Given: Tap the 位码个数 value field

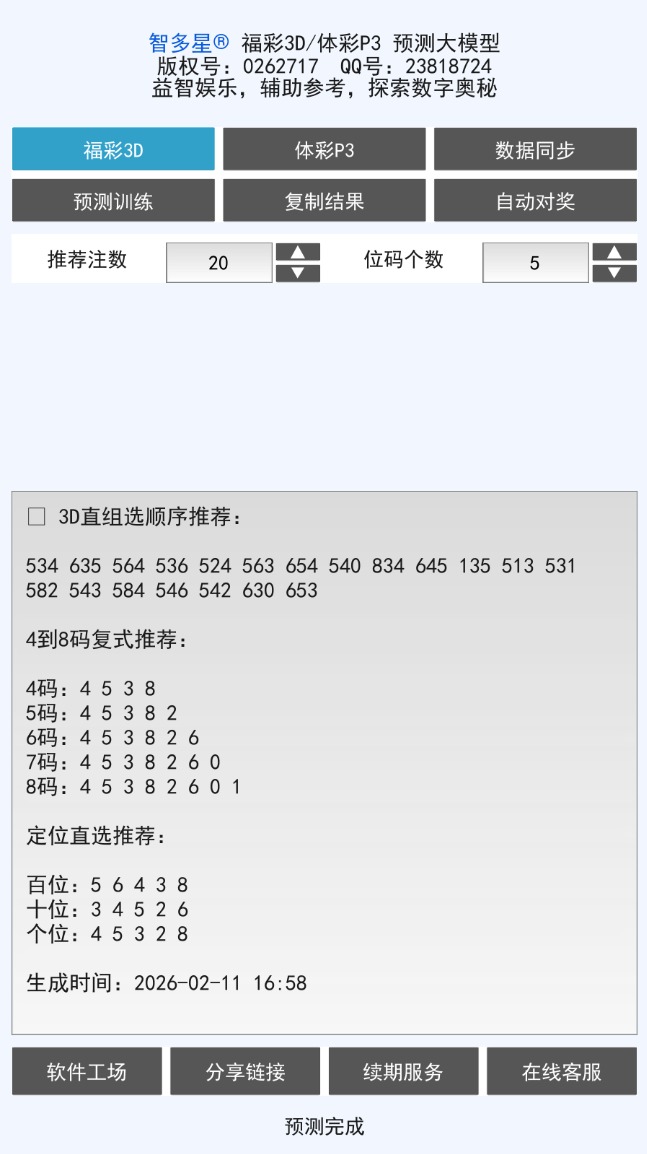Looking at the screenshot, I should click(x=535, y=263).
